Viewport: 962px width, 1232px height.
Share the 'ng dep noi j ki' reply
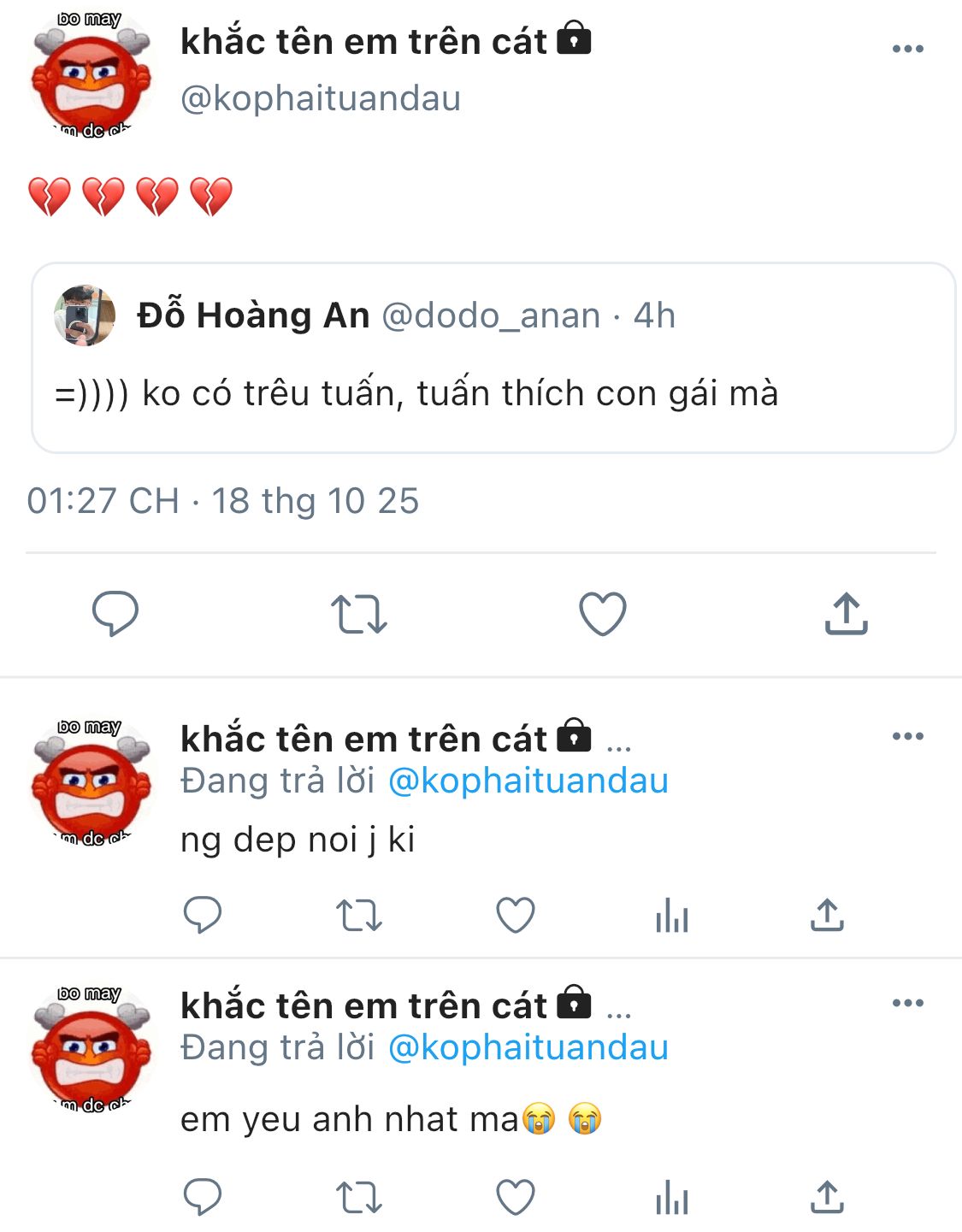(x=827, y=915)
